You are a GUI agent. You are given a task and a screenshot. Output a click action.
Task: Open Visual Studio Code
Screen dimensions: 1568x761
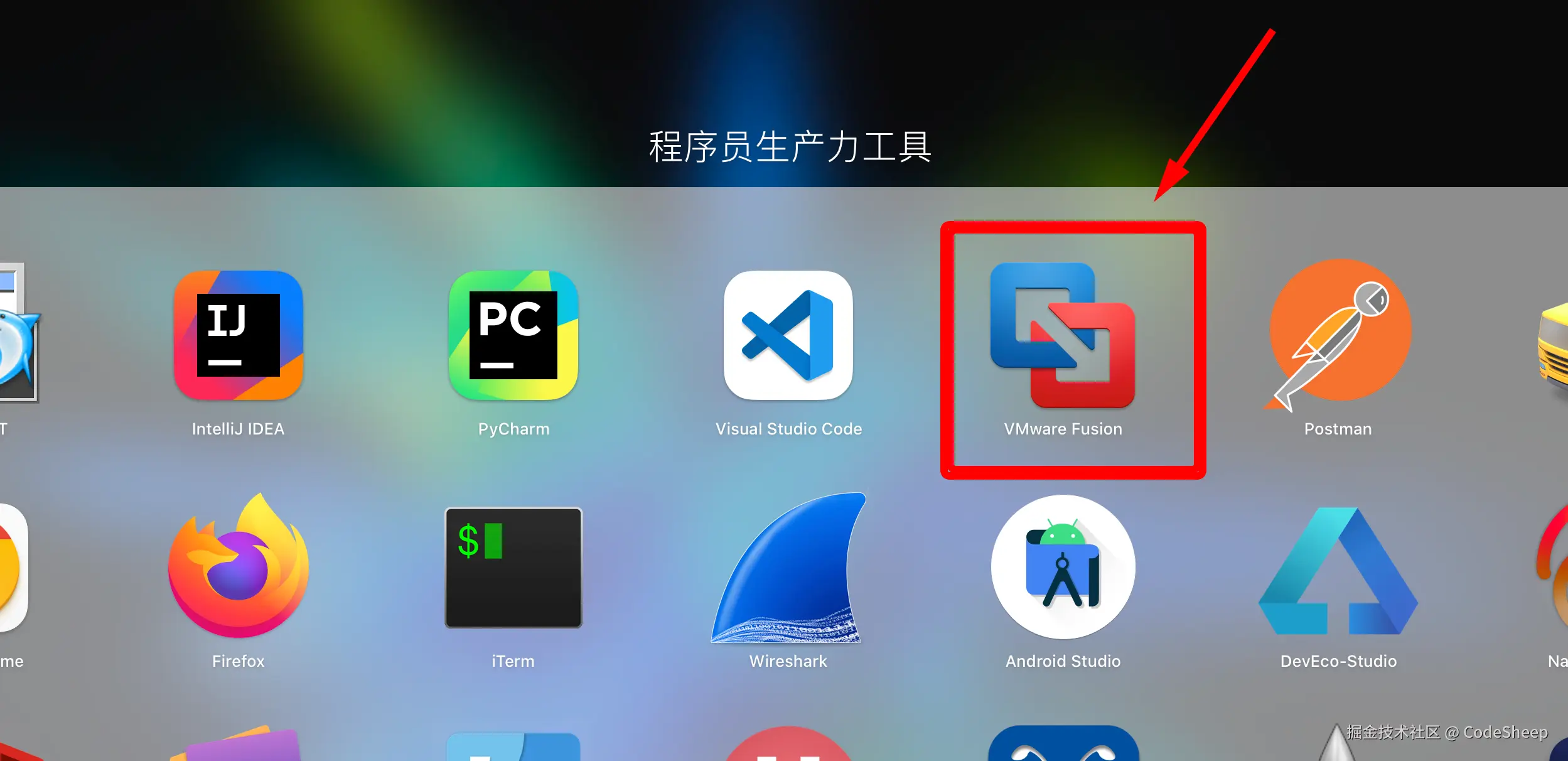(x=788, y=335)
